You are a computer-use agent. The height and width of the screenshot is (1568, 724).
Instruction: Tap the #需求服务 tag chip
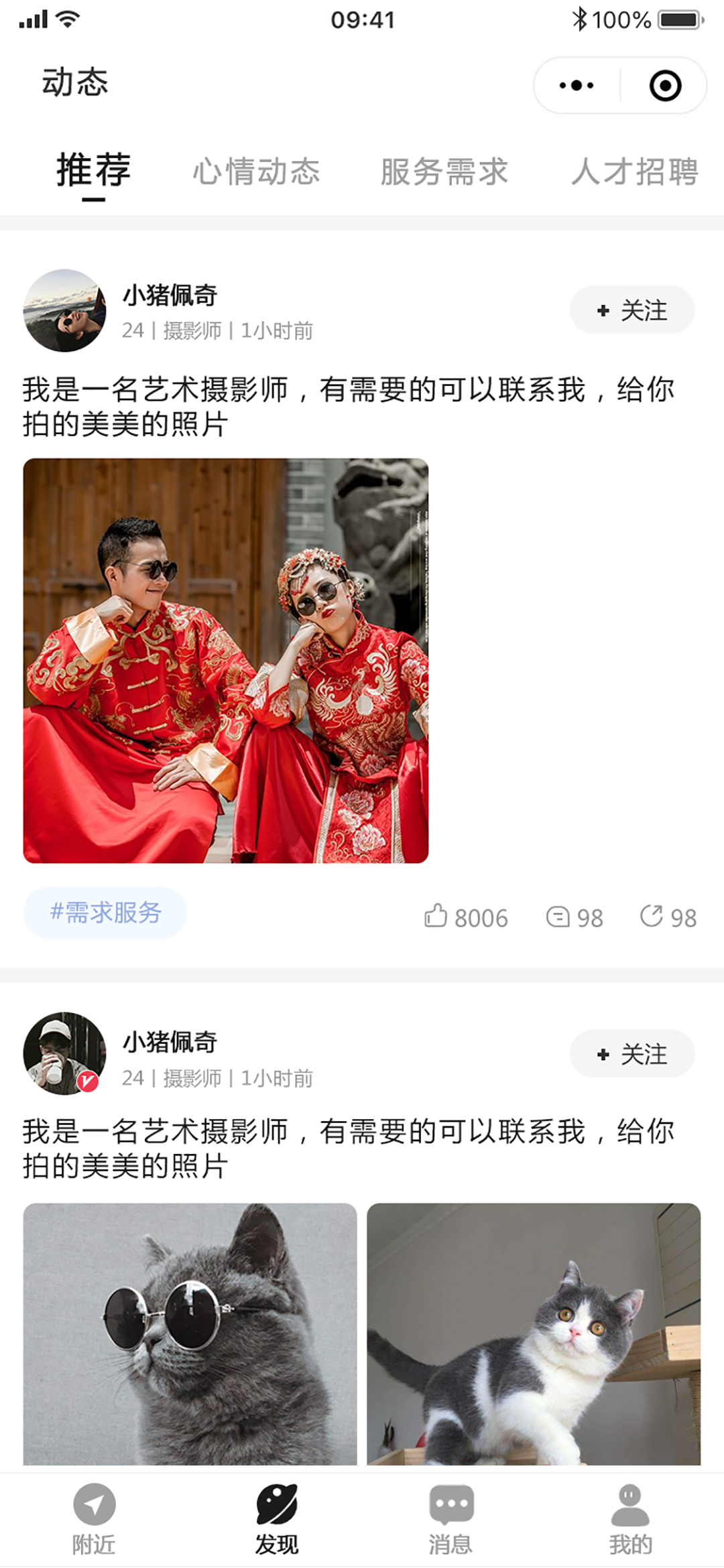[x=105, y=913]
